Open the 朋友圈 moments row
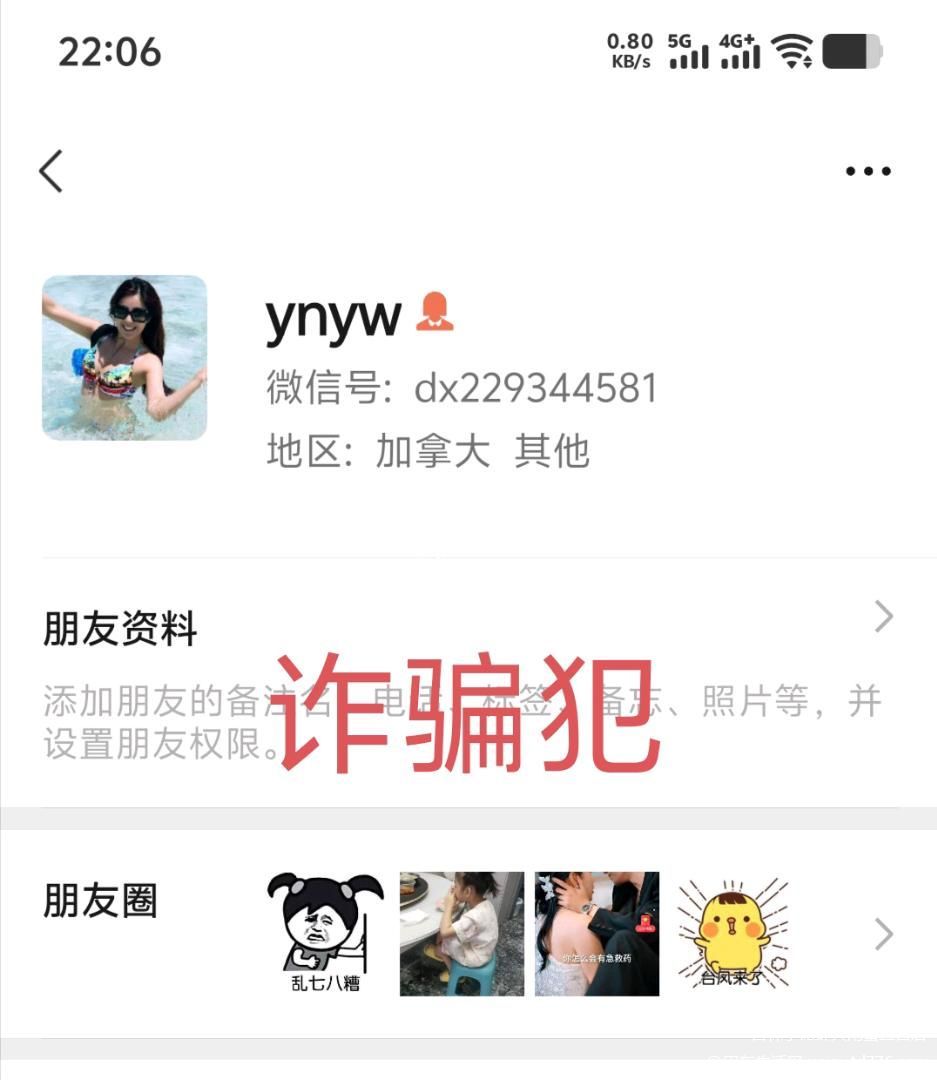The height and width of the screenshot is (1080, 937). click(x=468, y=934)
